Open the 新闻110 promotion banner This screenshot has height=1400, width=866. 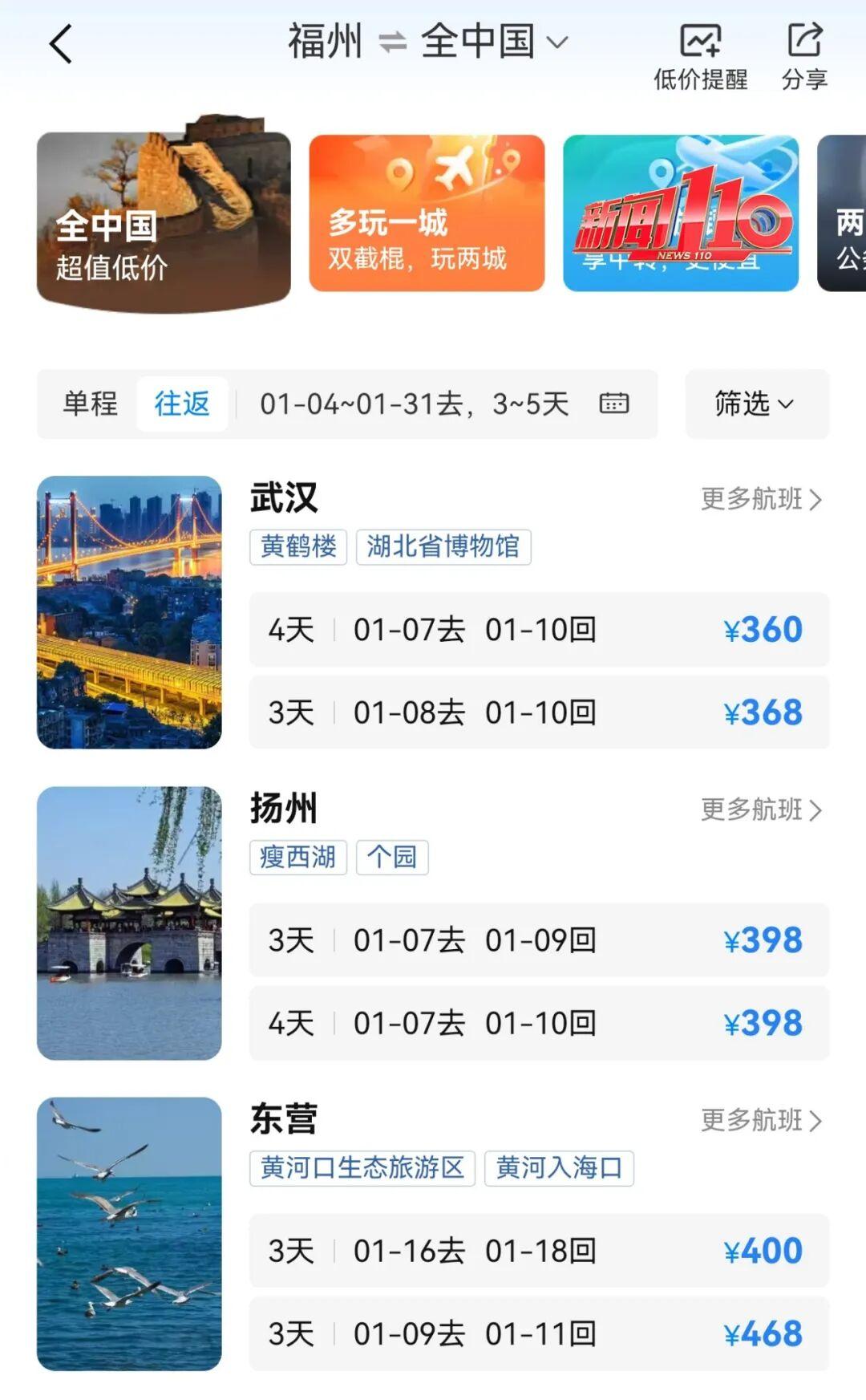681,211
